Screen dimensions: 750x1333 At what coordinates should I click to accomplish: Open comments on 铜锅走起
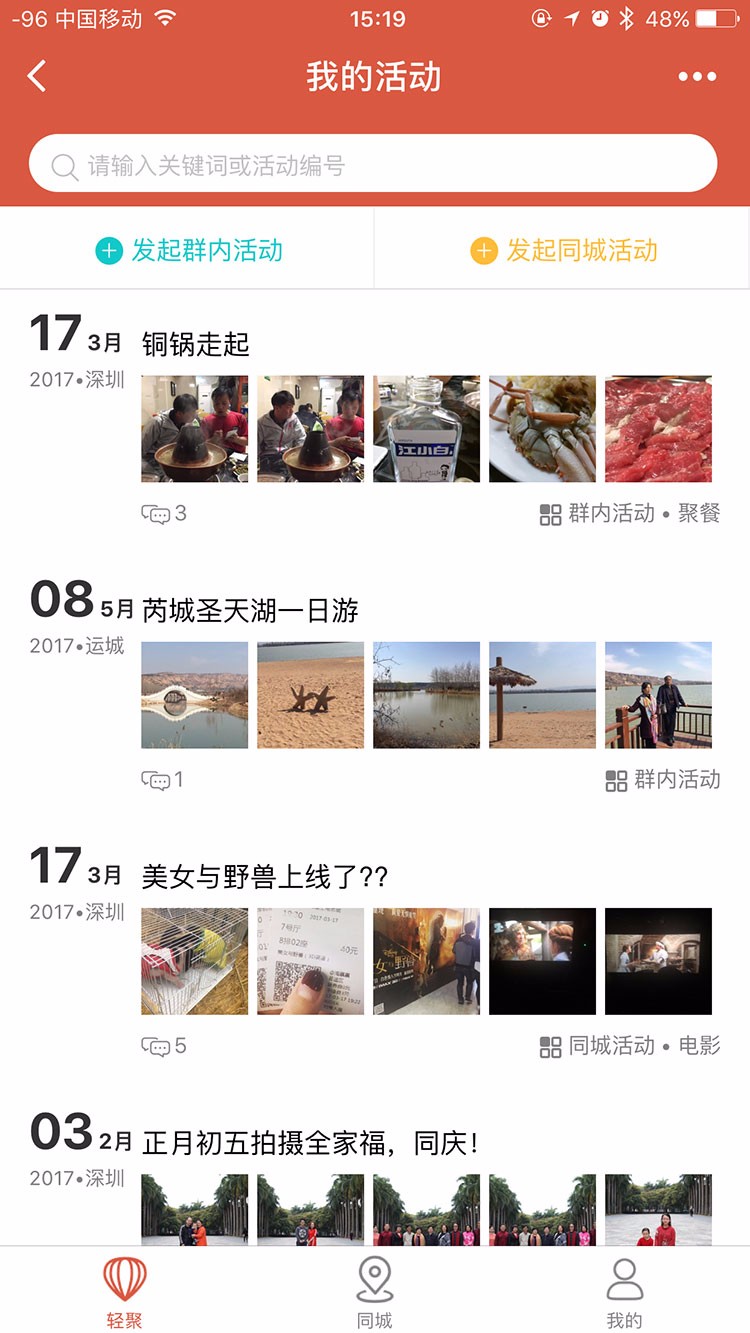click(164, 514)
